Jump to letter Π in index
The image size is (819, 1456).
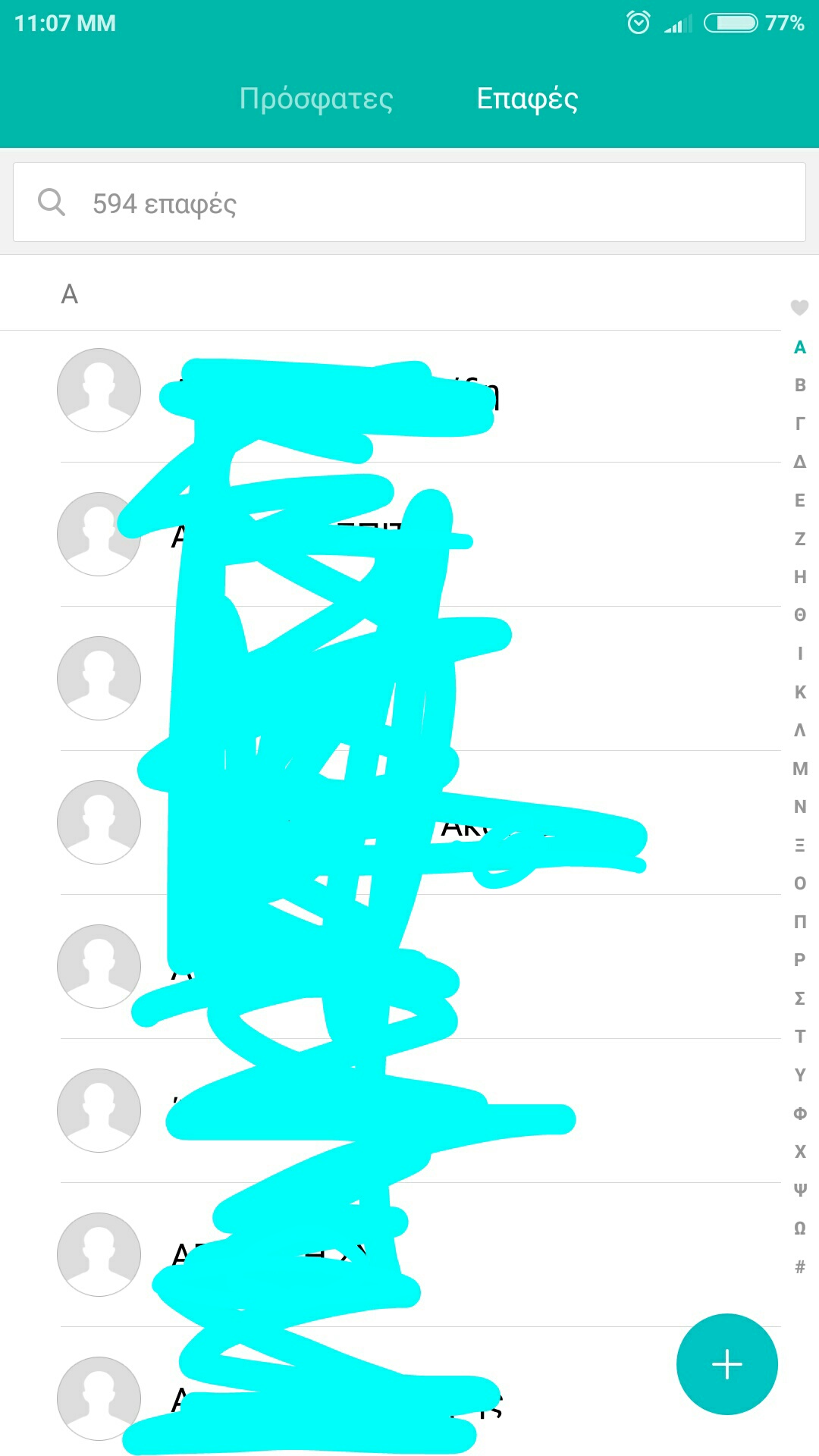[x=799, y=921]
